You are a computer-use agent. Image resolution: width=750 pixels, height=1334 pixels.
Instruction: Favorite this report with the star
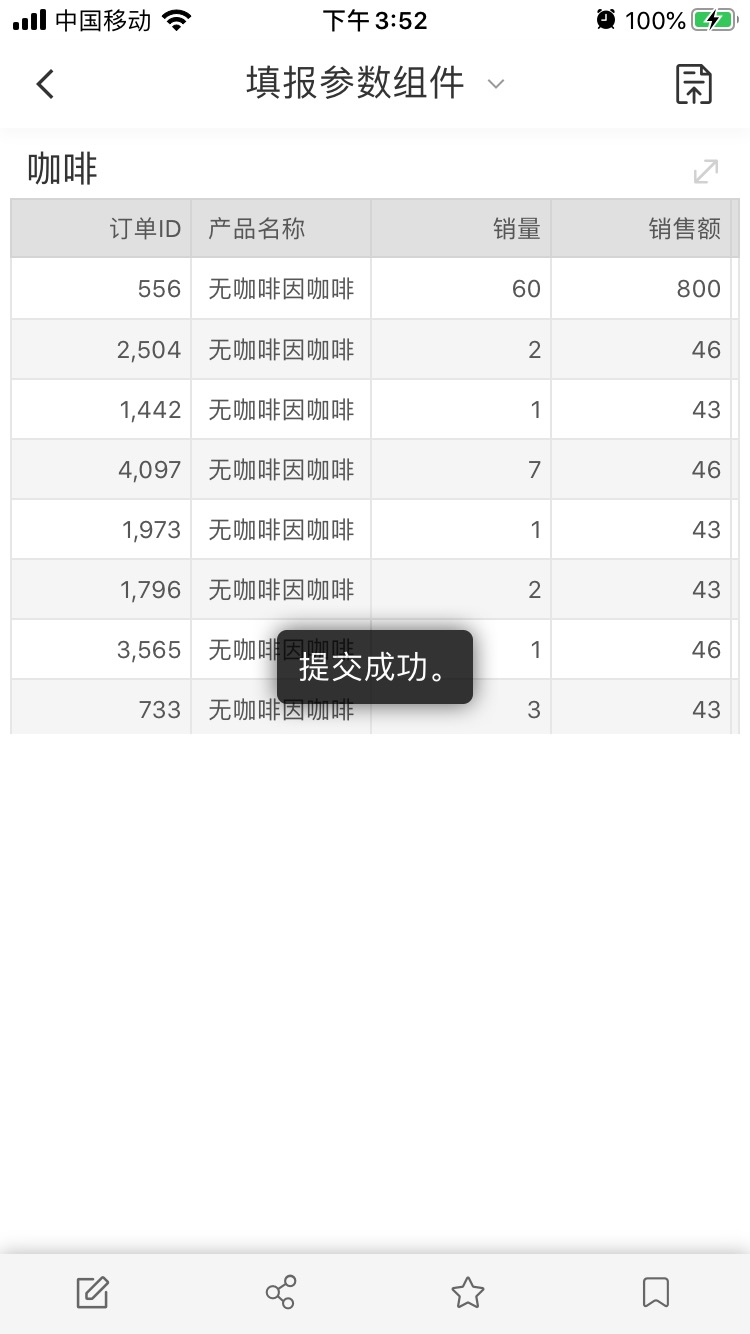468,1292
